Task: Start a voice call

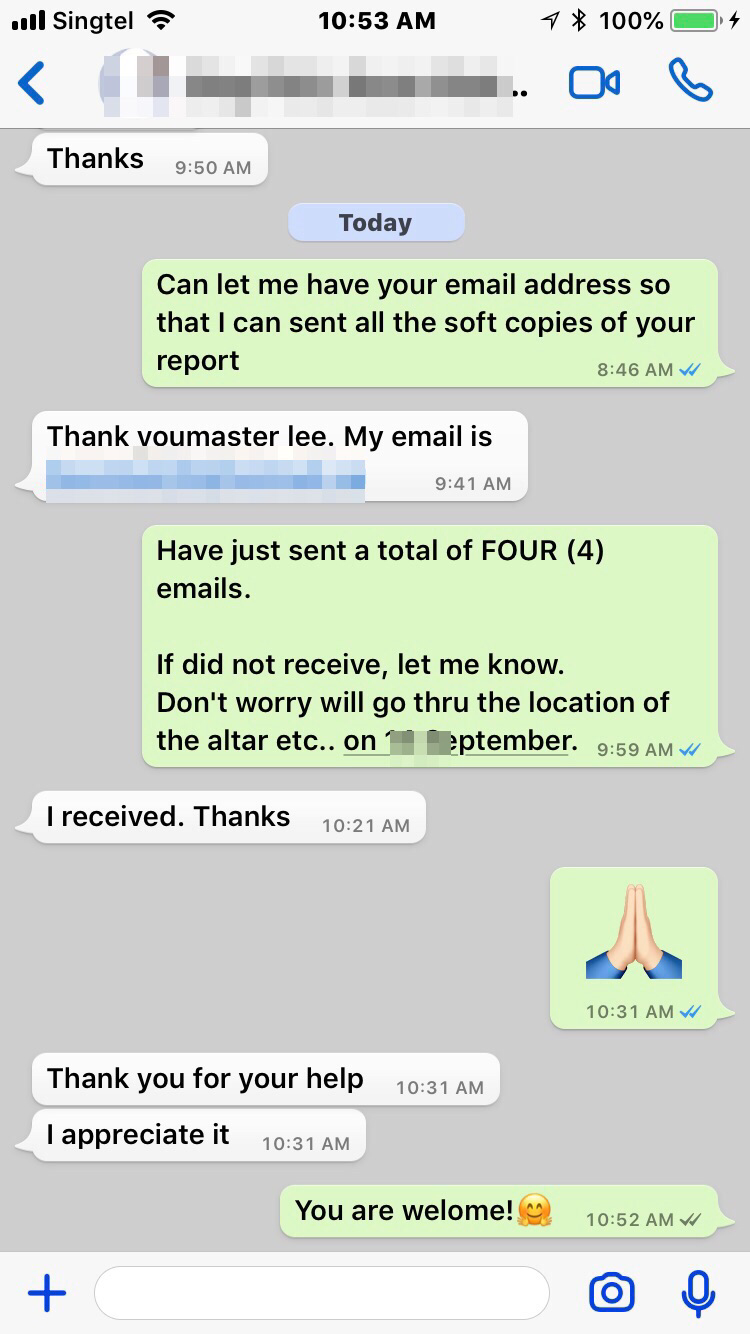Action: click(x=690, y=82)
